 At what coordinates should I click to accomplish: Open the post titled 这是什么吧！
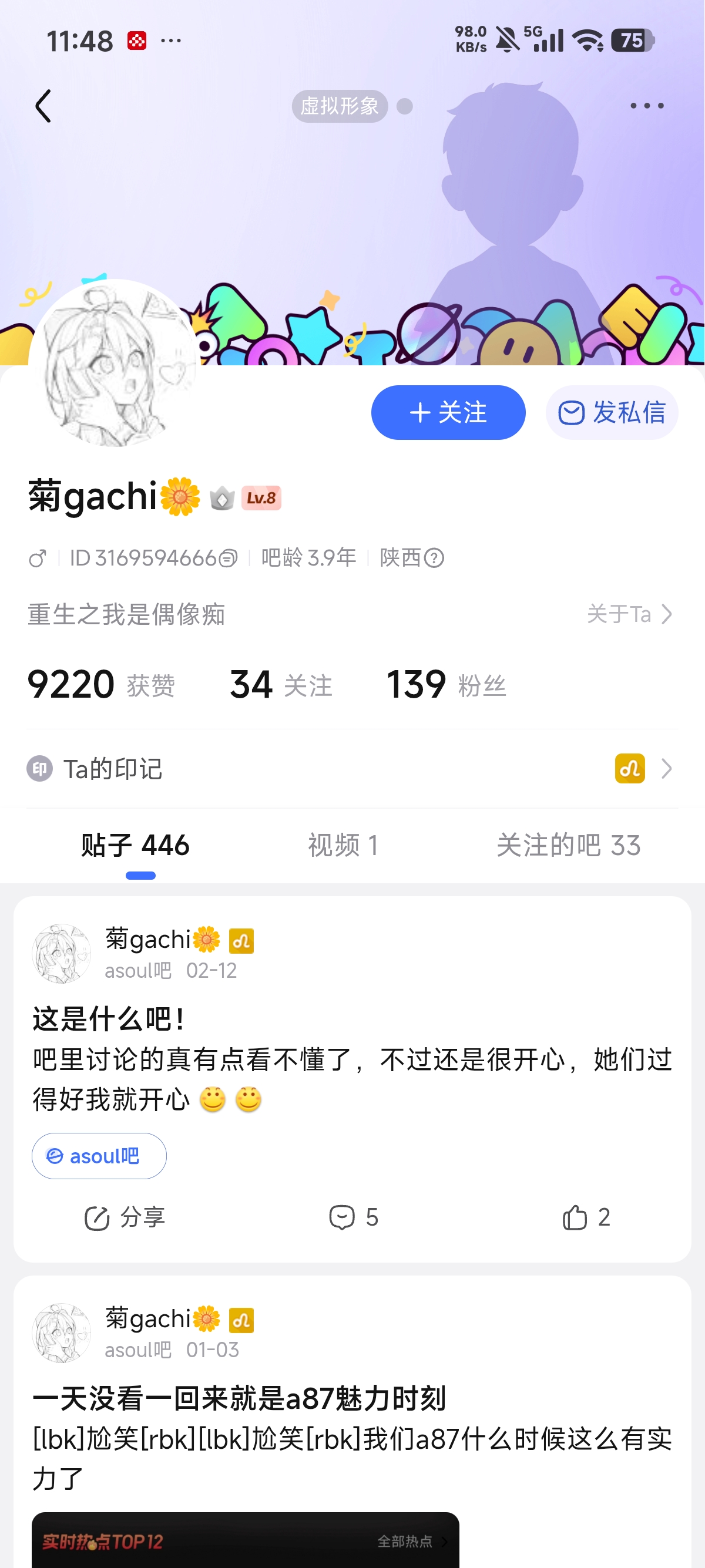[108, 1019]
